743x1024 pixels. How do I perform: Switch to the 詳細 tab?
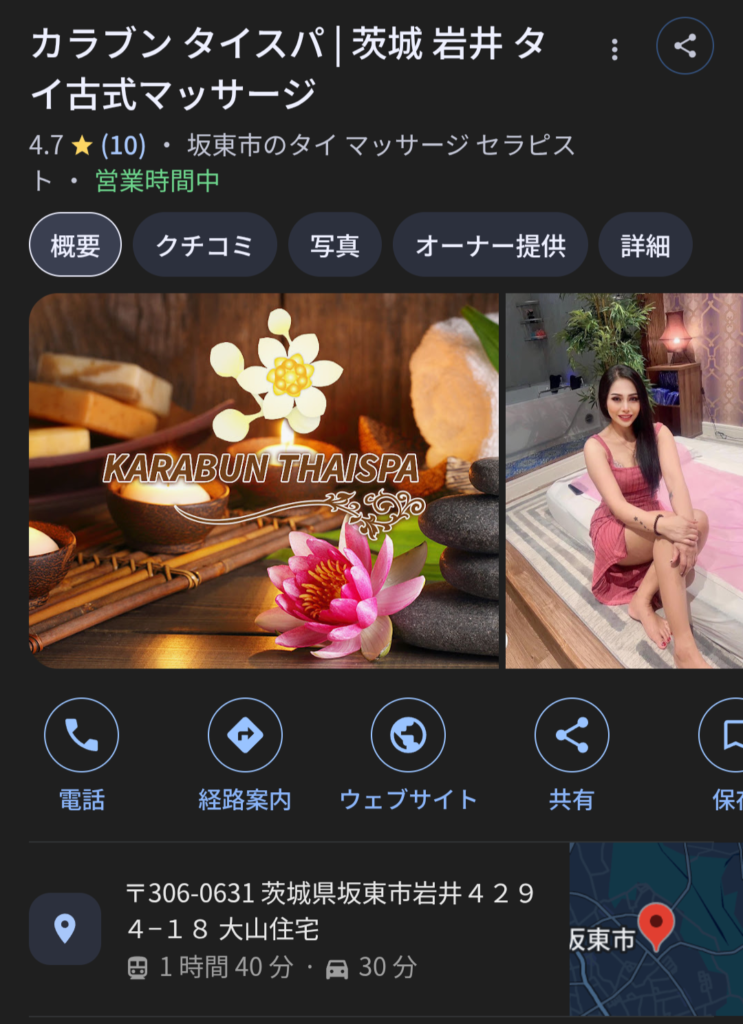pos(645,245)
